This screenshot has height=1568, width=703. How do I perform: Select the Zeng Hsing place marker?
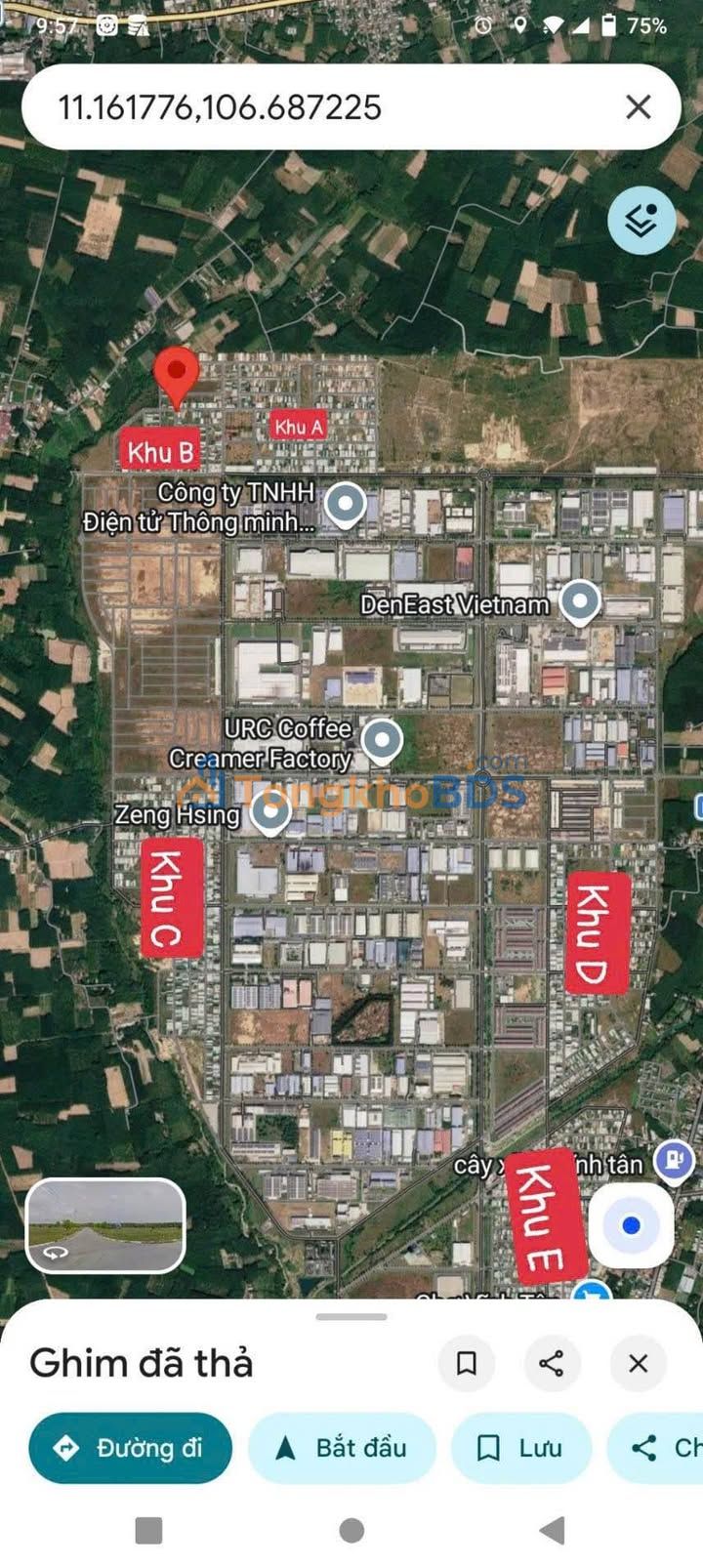pos(270,812)
